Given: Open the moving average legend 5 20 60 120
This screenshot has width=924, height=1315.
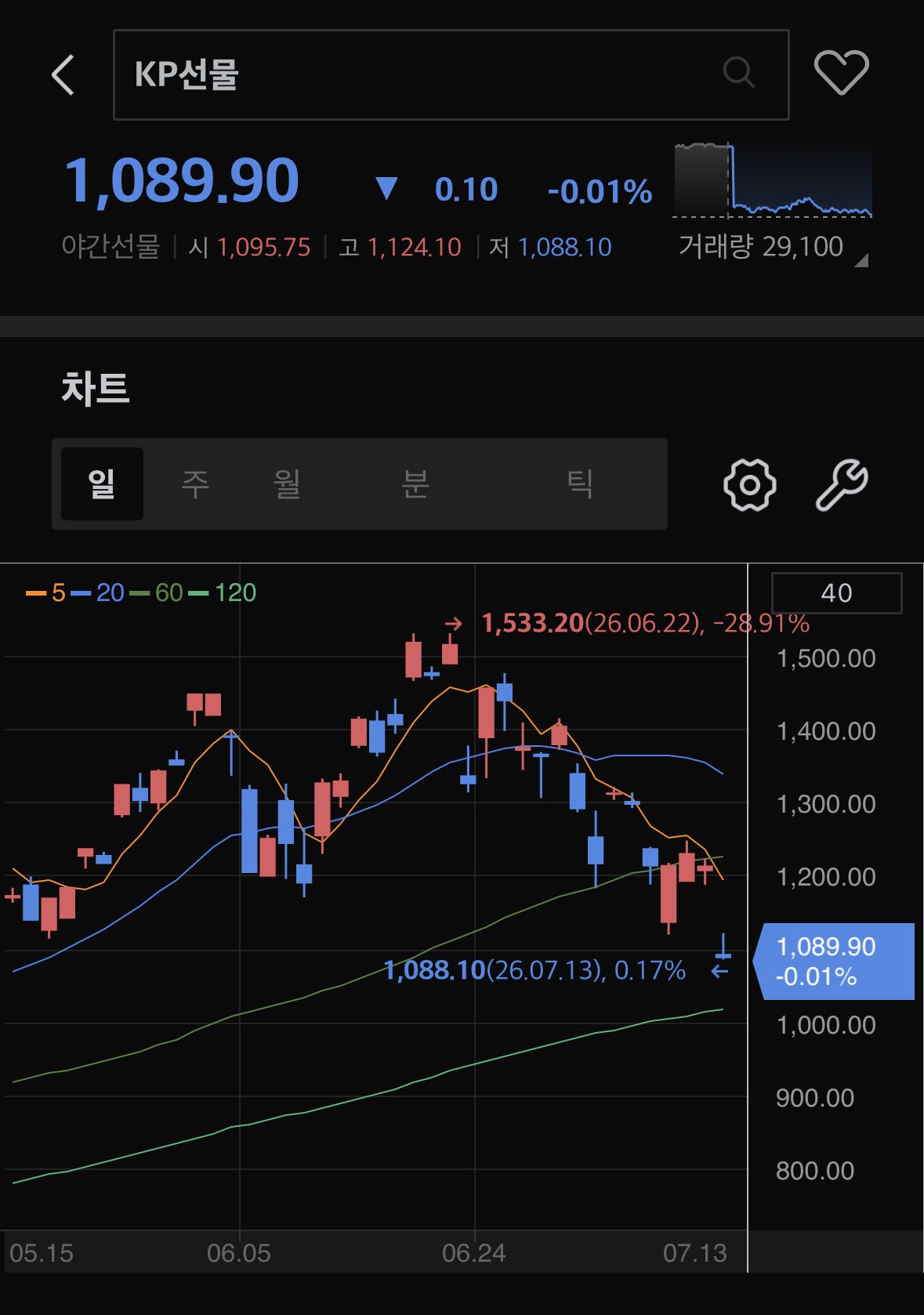Looking at the screenshot, I should point(141,592).
